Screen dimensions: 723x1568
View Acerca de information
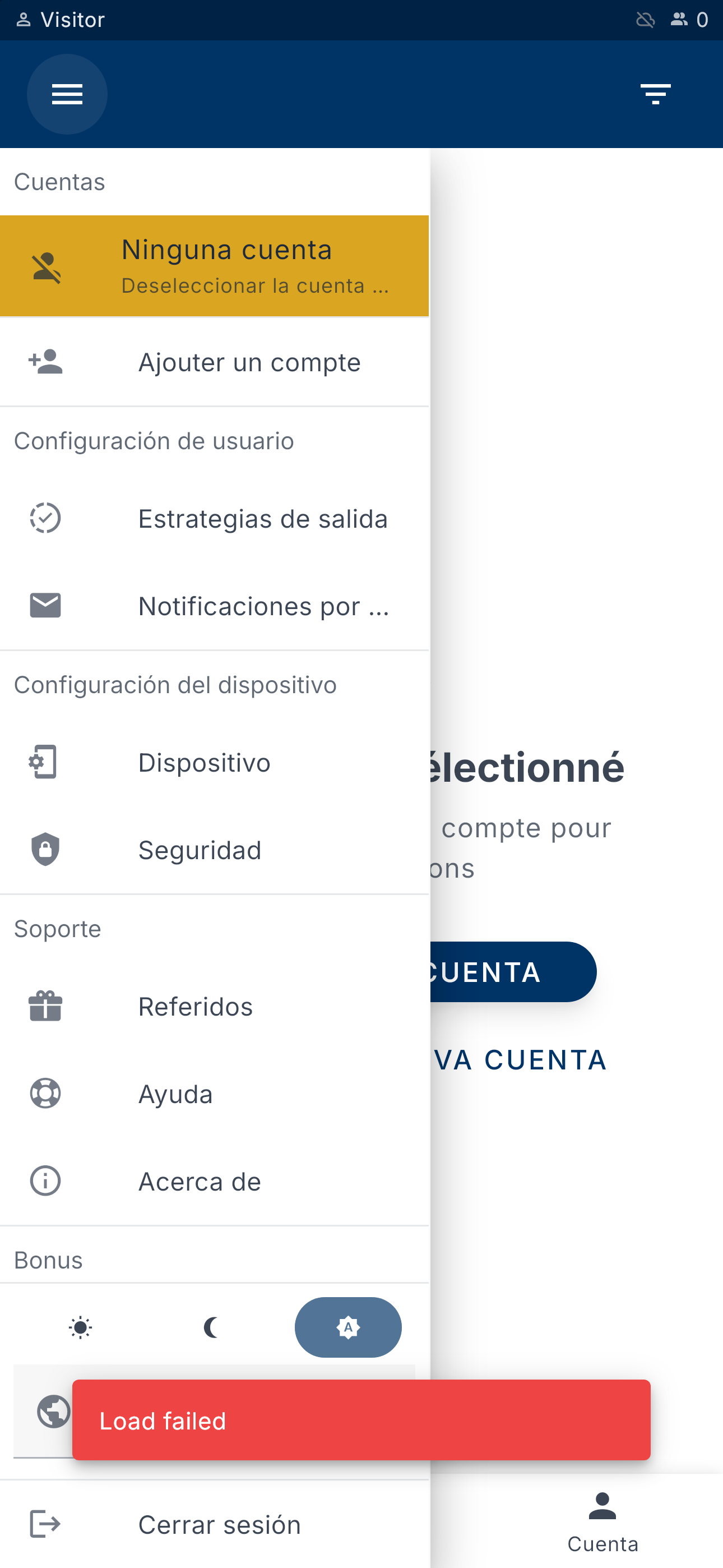[x=214, y=1181]
